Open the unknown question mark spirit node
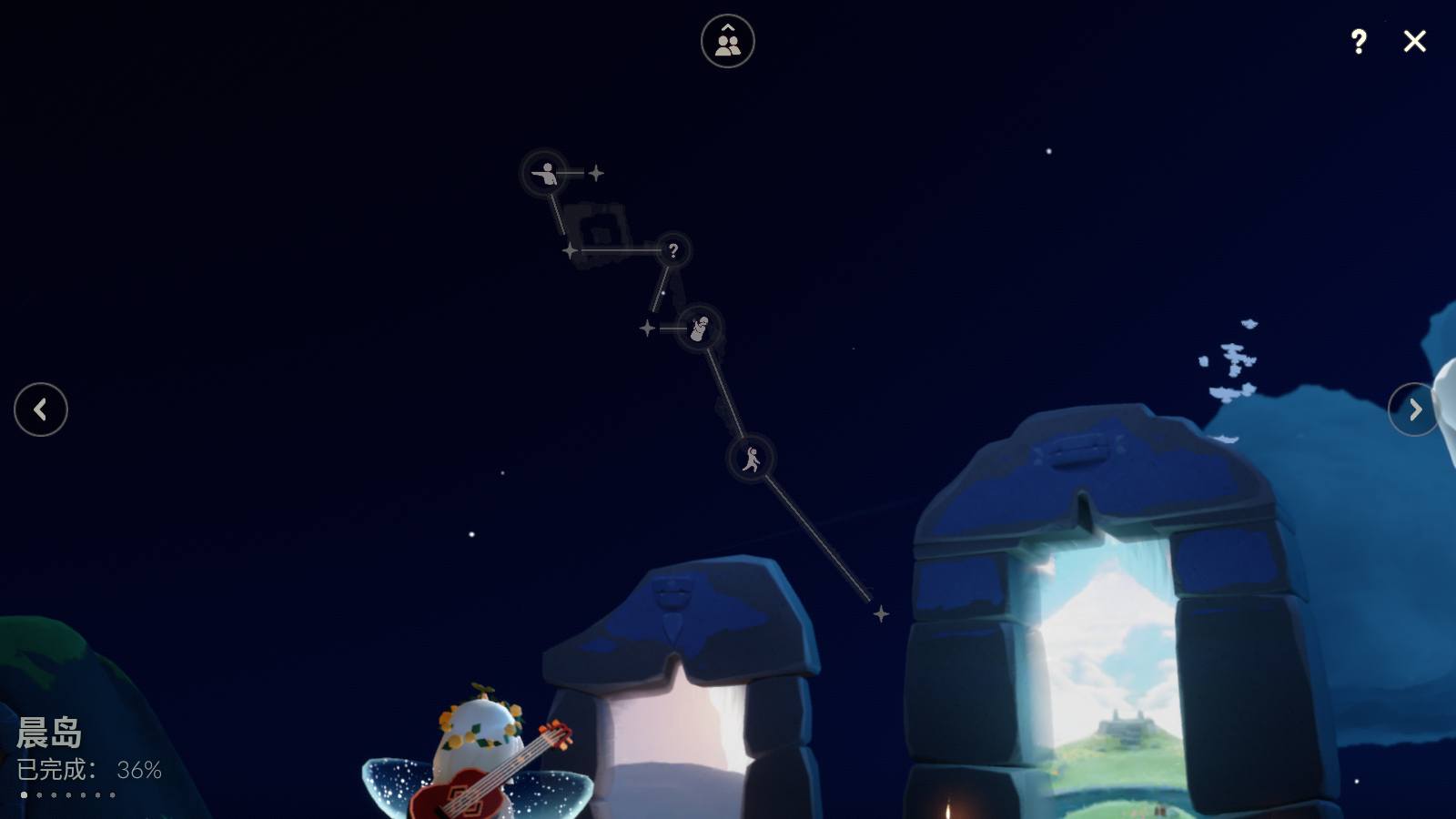The height and width of the screenshot is (819, 1456). point(672,250)
